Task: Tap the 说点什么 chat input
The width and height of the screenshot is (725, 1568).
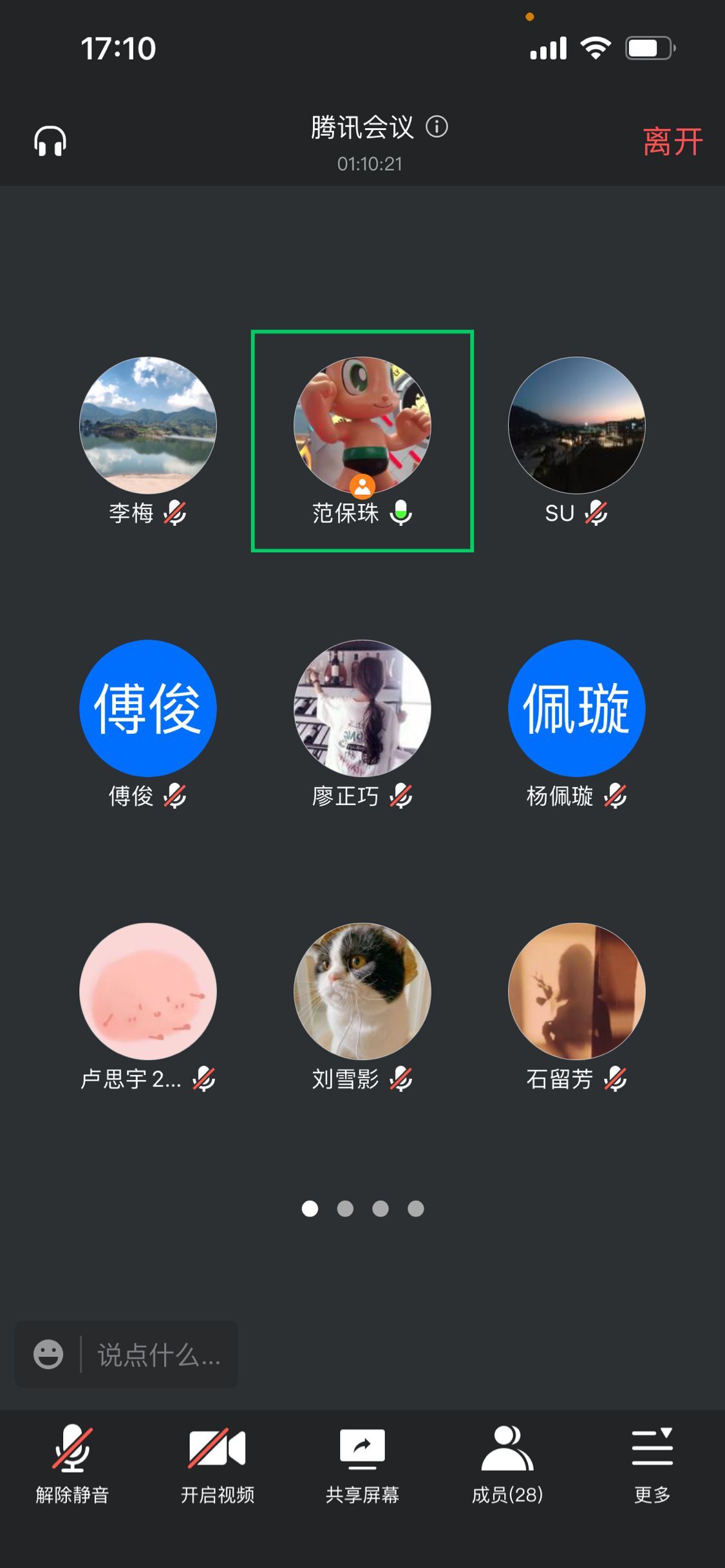Action: point(158,1355)
